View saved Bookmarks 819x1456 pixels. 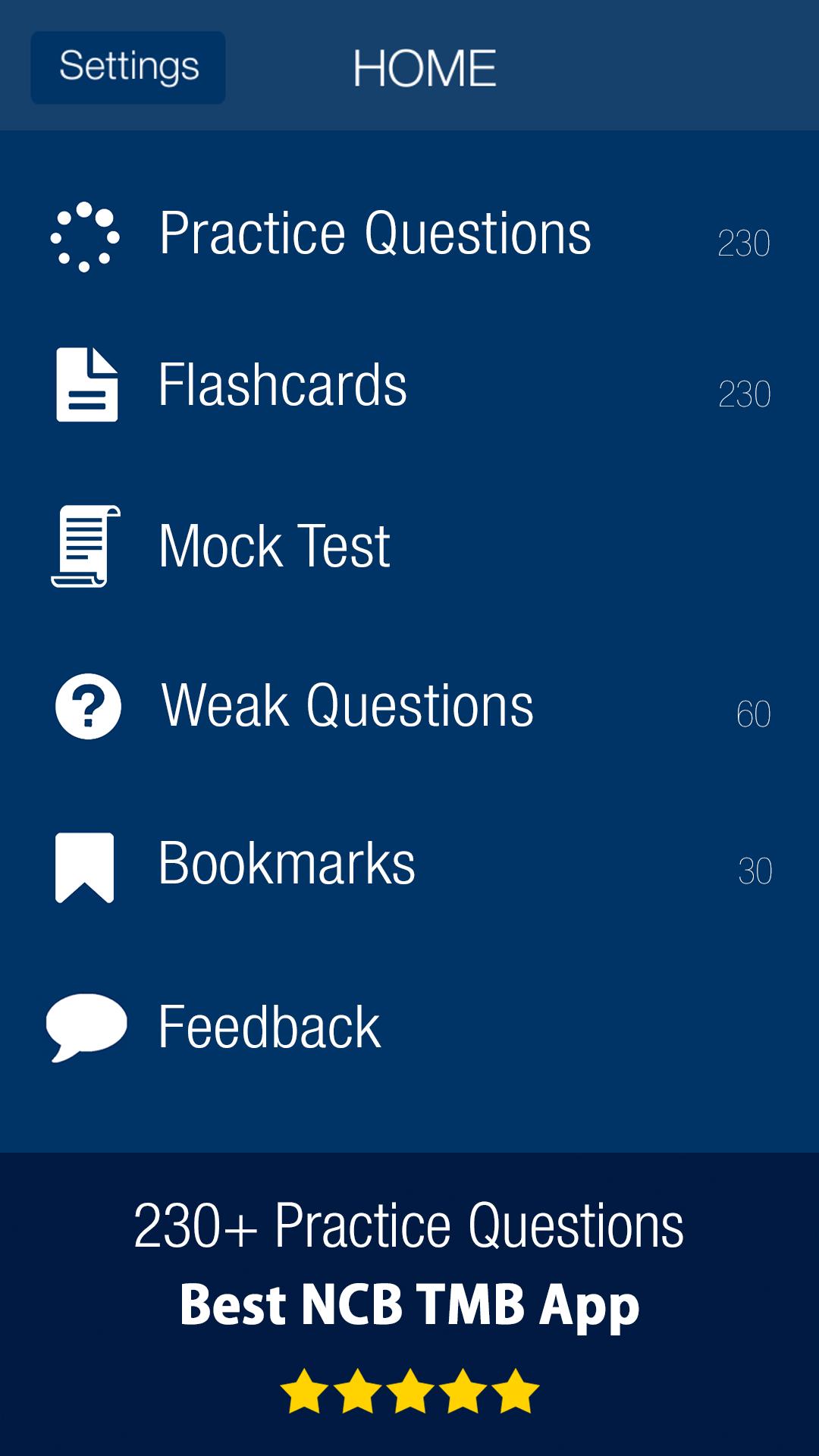[x=287, y=864]
